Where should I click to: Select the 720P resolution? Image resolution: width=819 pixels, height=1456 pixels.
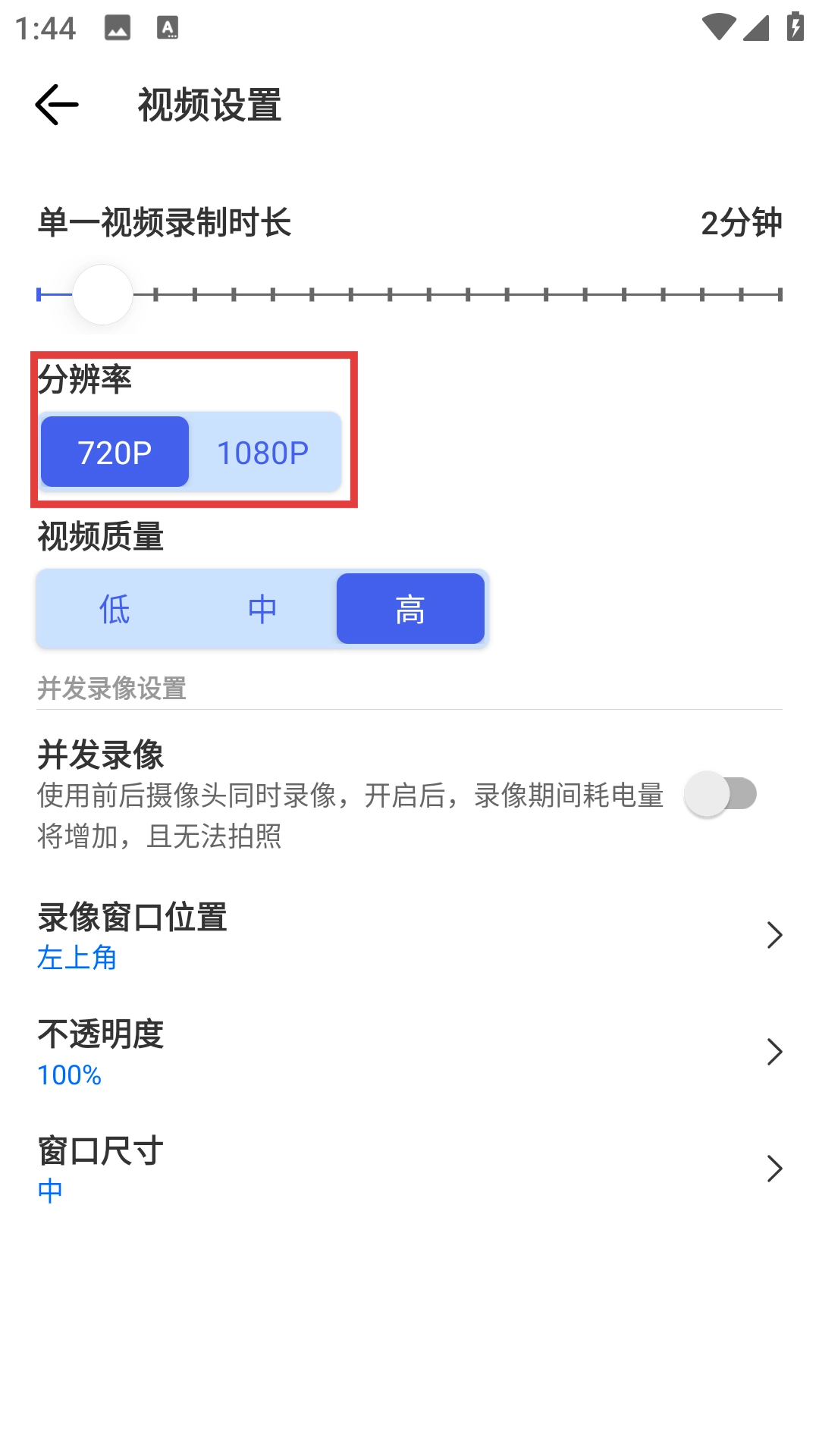[115, 452]
